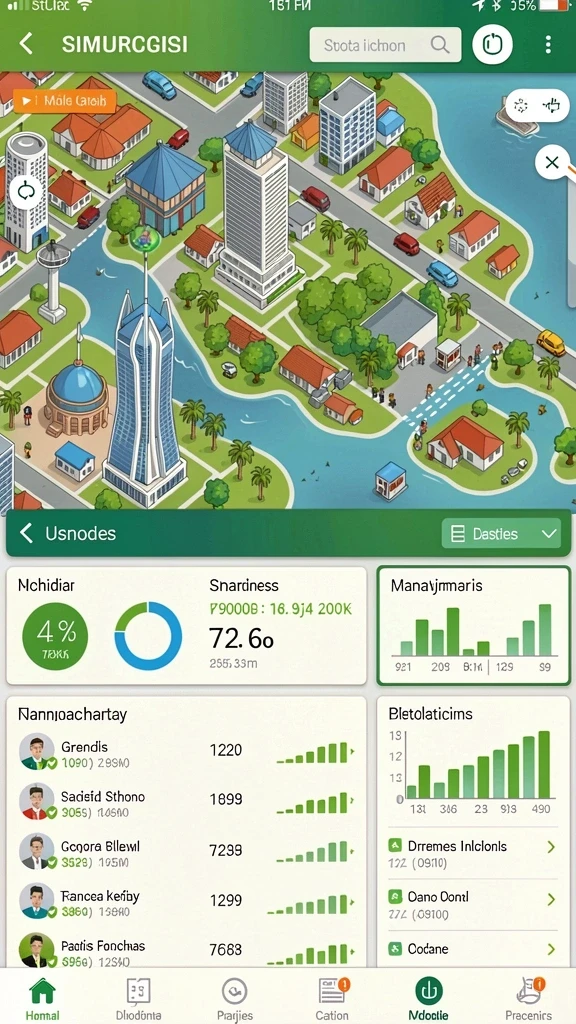Switch to the Pracenirs tab
Image resolution: width=576 pixels, height=1024 pixels.
[528, 997]
